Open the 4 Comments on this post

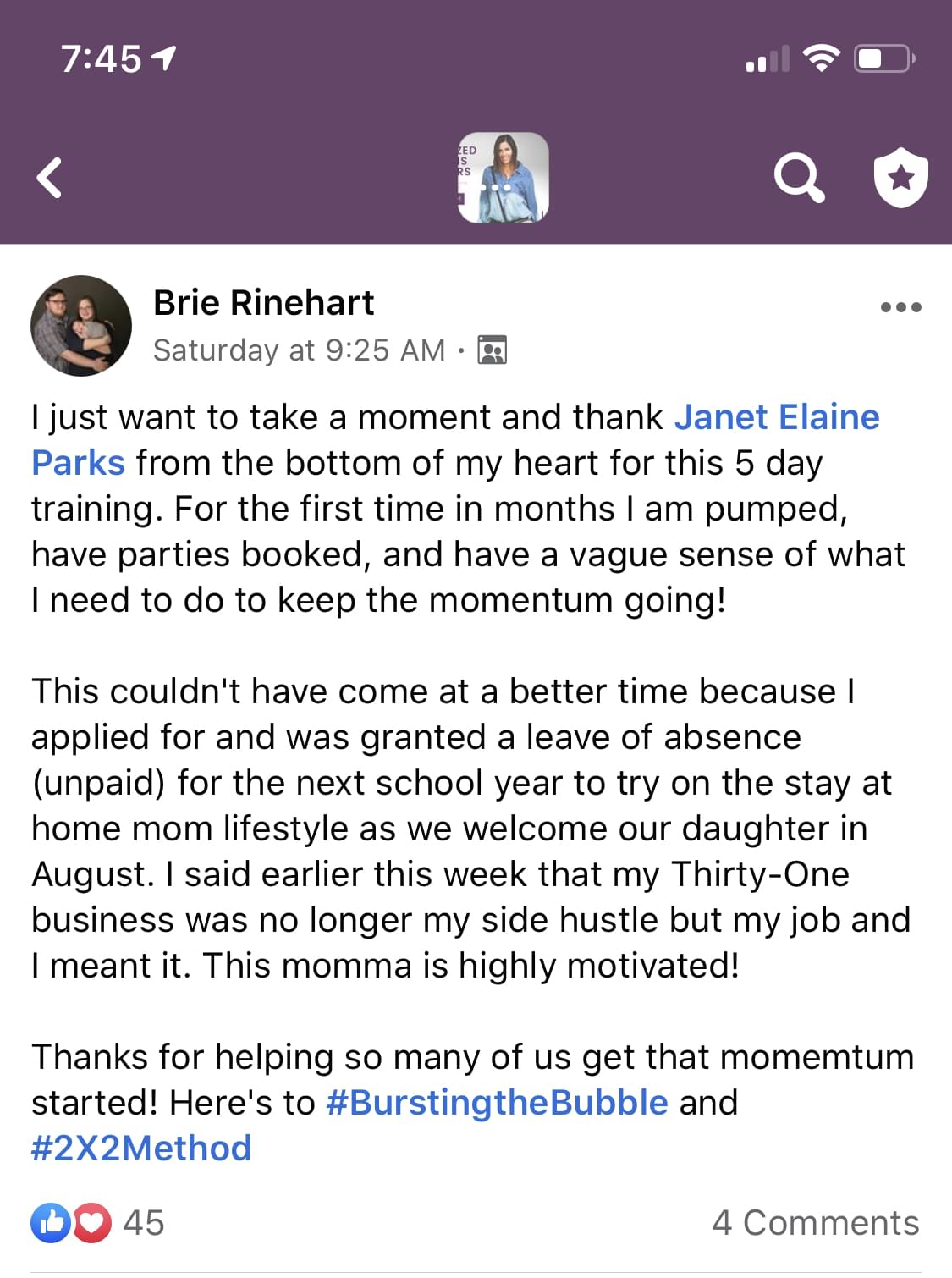tap(815, 1223)
